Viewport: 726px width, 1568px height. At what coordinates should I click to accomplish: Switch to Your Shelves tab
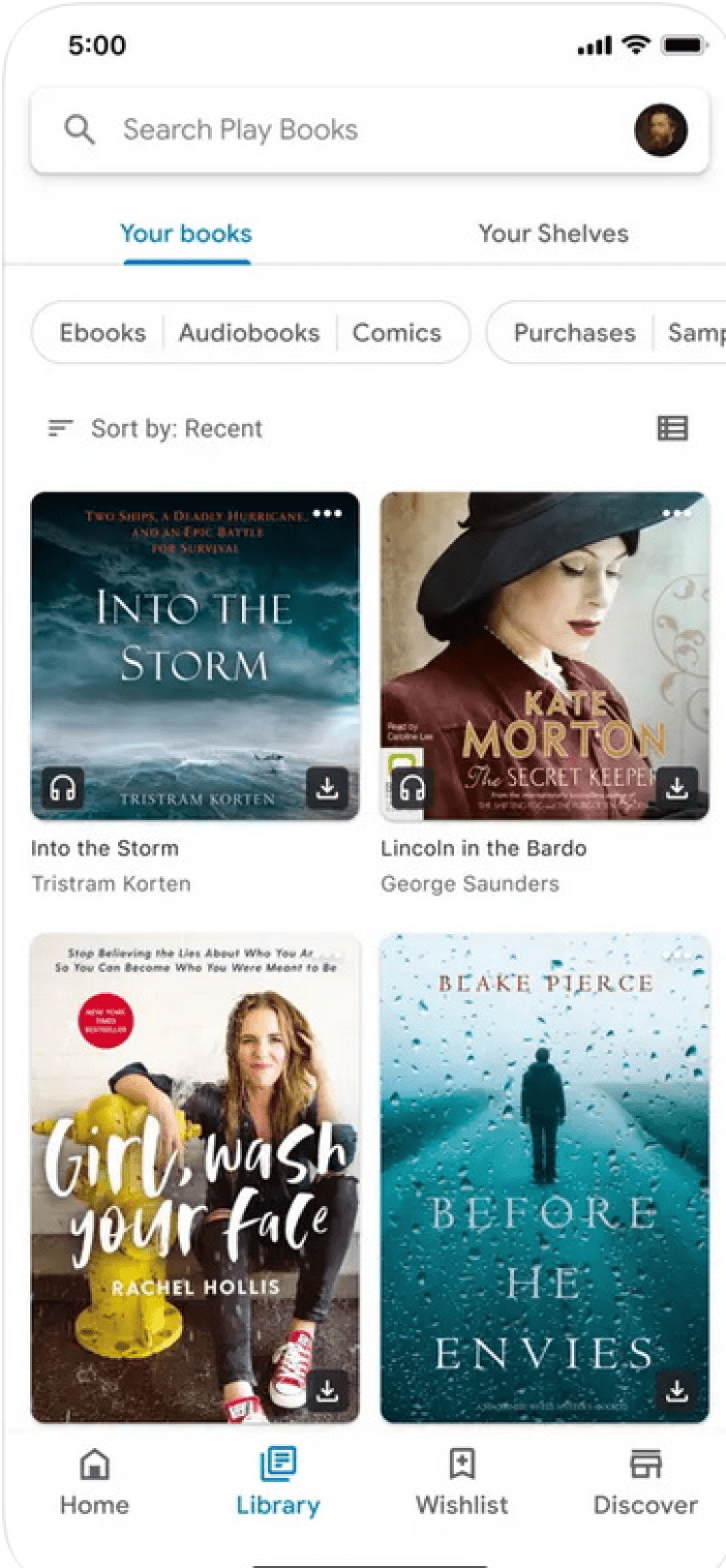pos(553,233)
